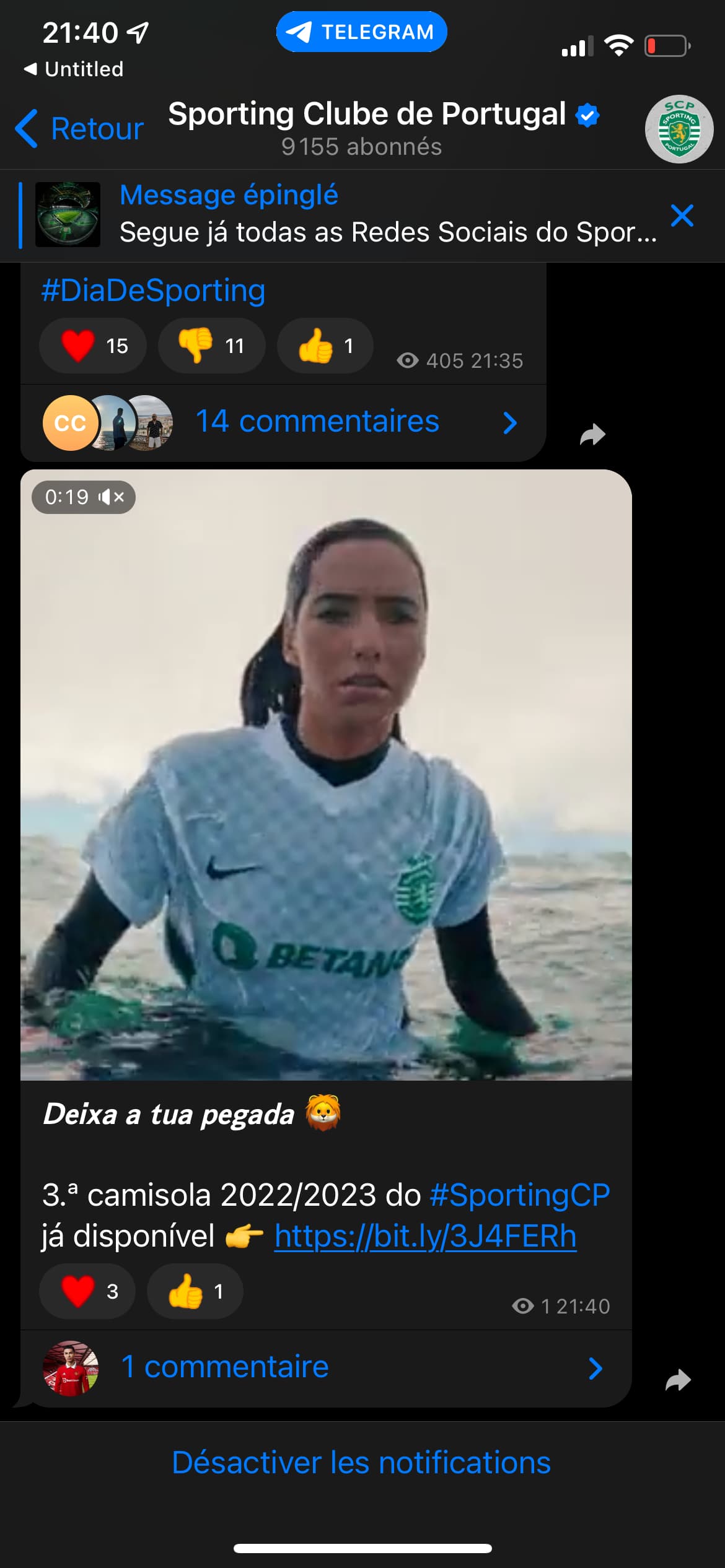Tap the #DiaDeSporting hashtag
This screenshot has width=725, height=1568.
[x=153, y=290]
